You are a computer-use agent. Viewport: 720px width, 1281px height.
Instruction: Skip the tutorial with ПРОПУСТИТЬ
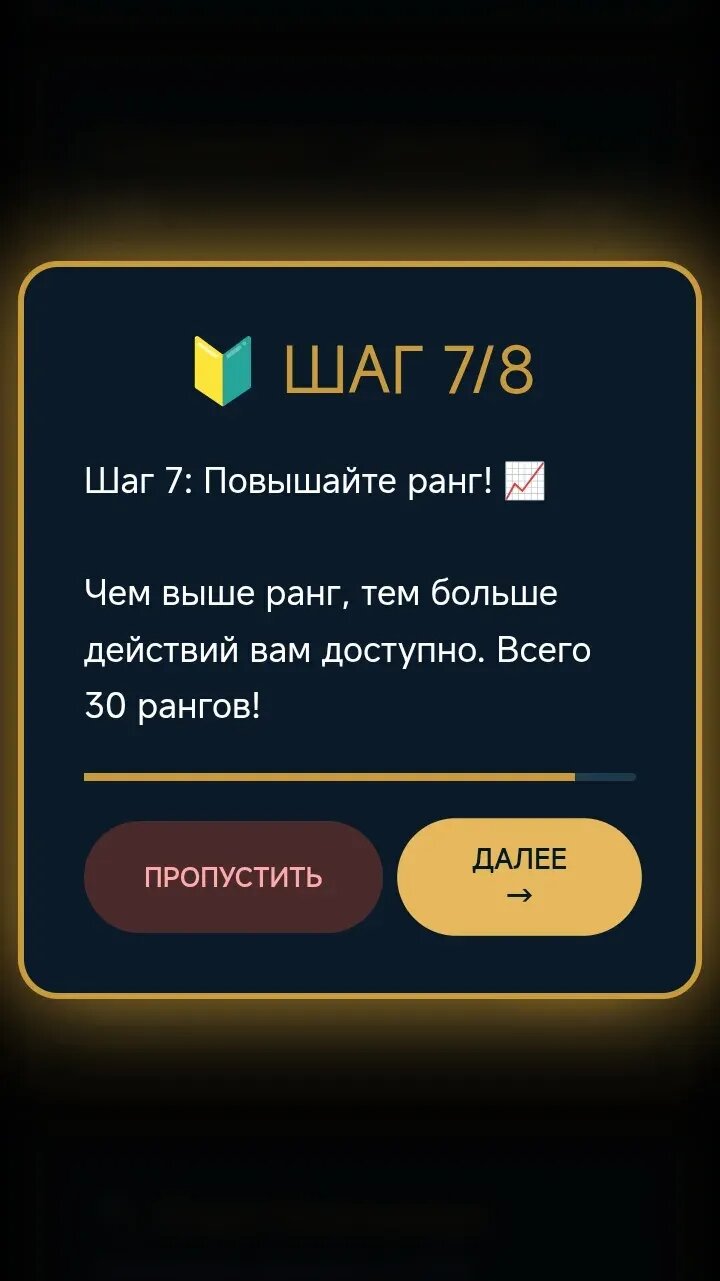click(233, 877)
